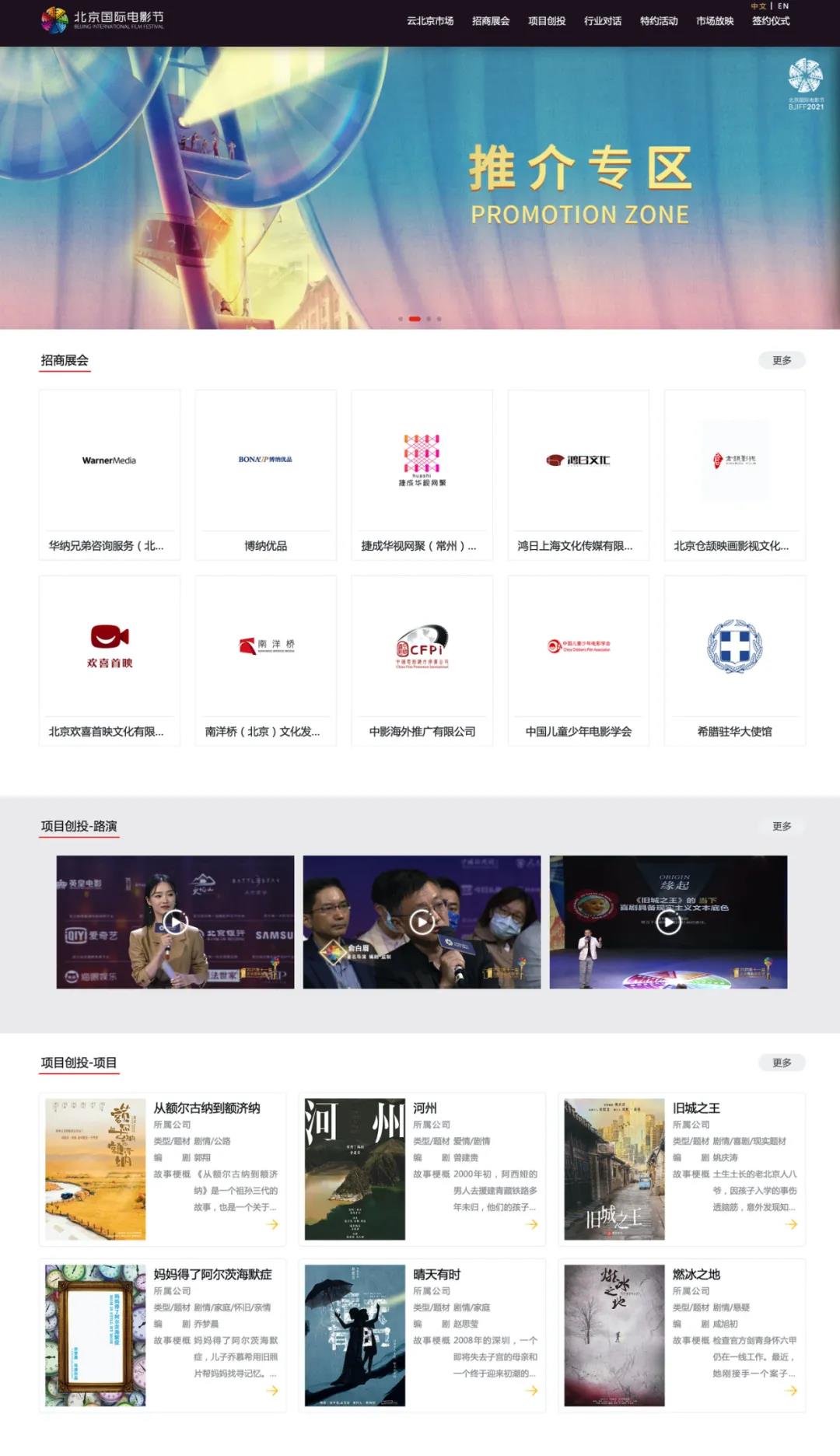View more 项目创投-项目 entries
Screen dimensions: 840x1456
[x=781, y=1062]
